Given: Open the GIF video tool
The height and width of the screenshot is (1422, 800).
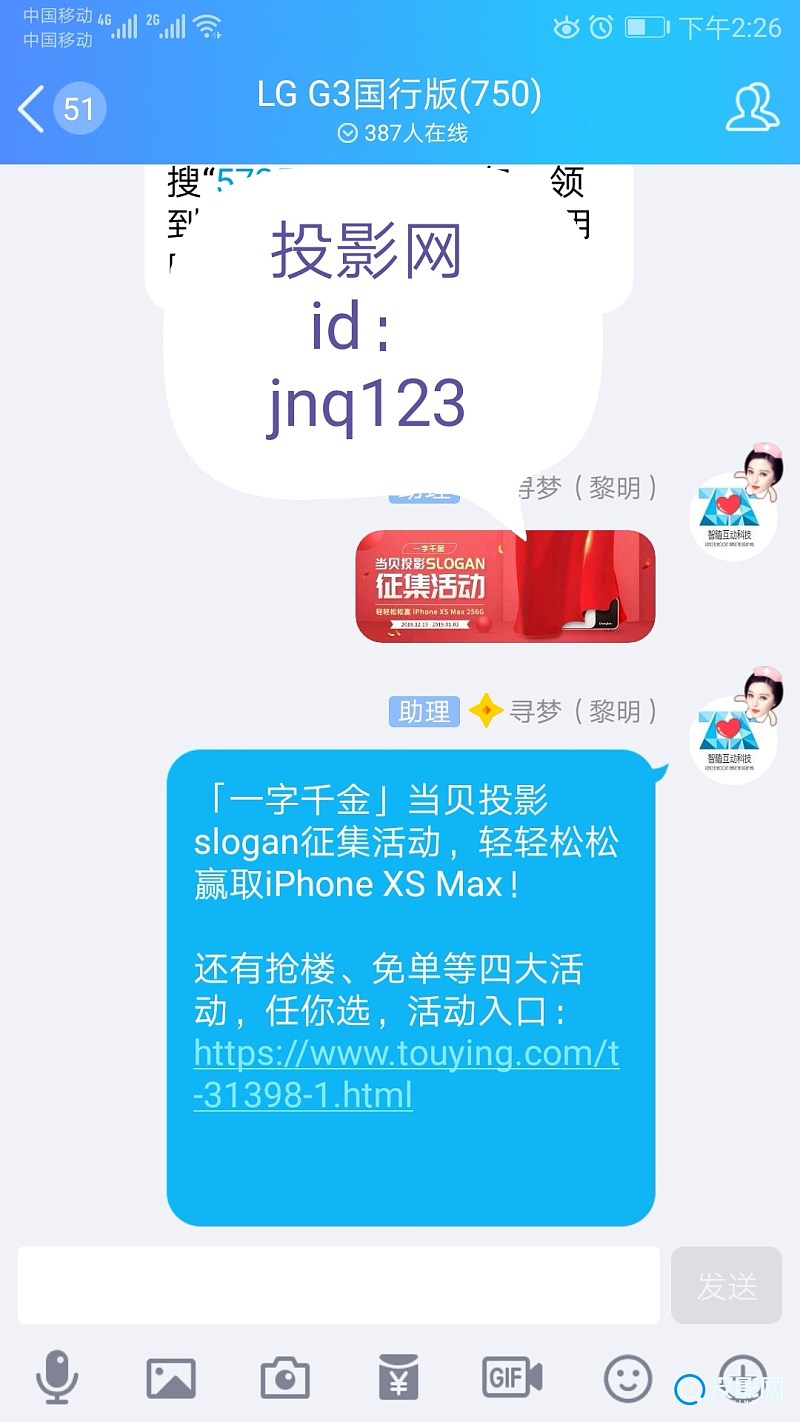Looking at the screenshot, I should [511, 1378].
